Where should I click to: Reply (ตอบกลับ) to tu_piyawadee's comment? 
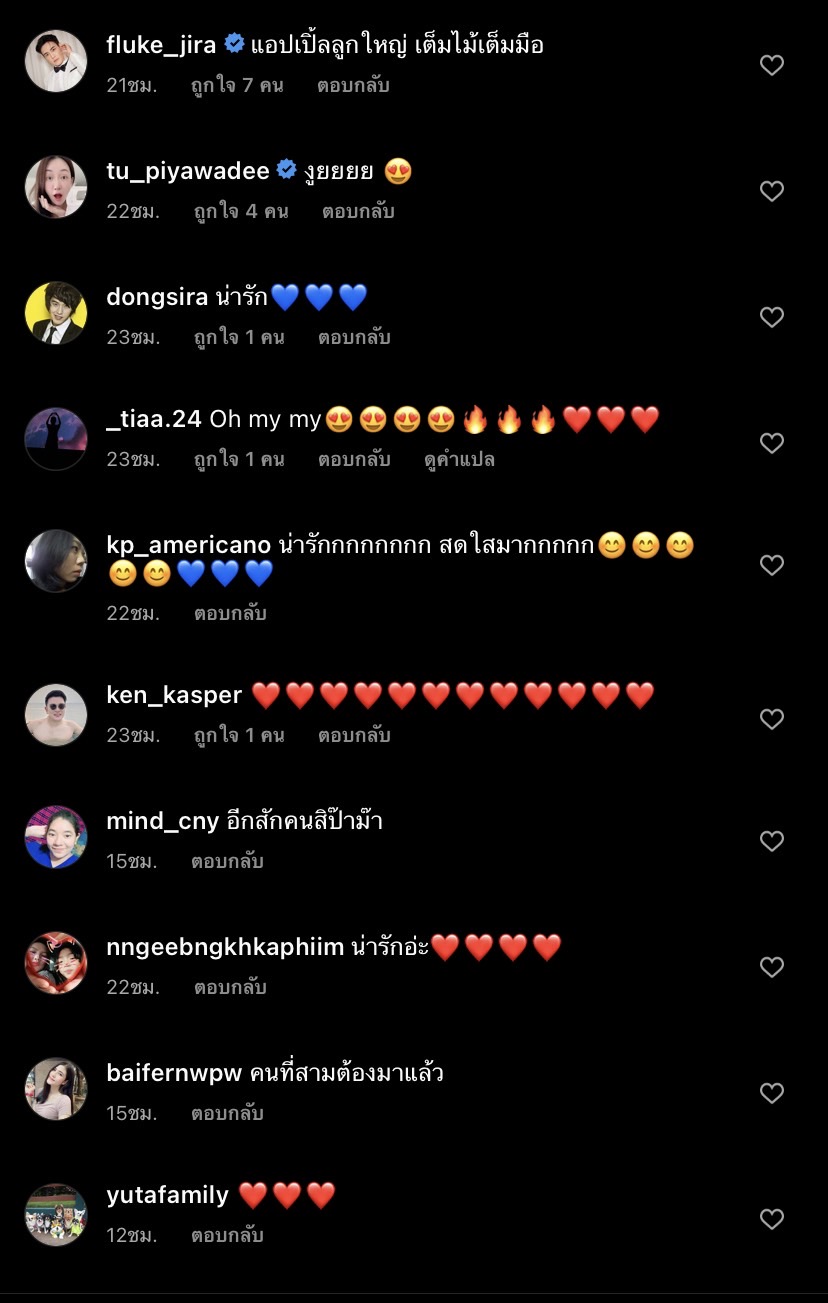357,212
